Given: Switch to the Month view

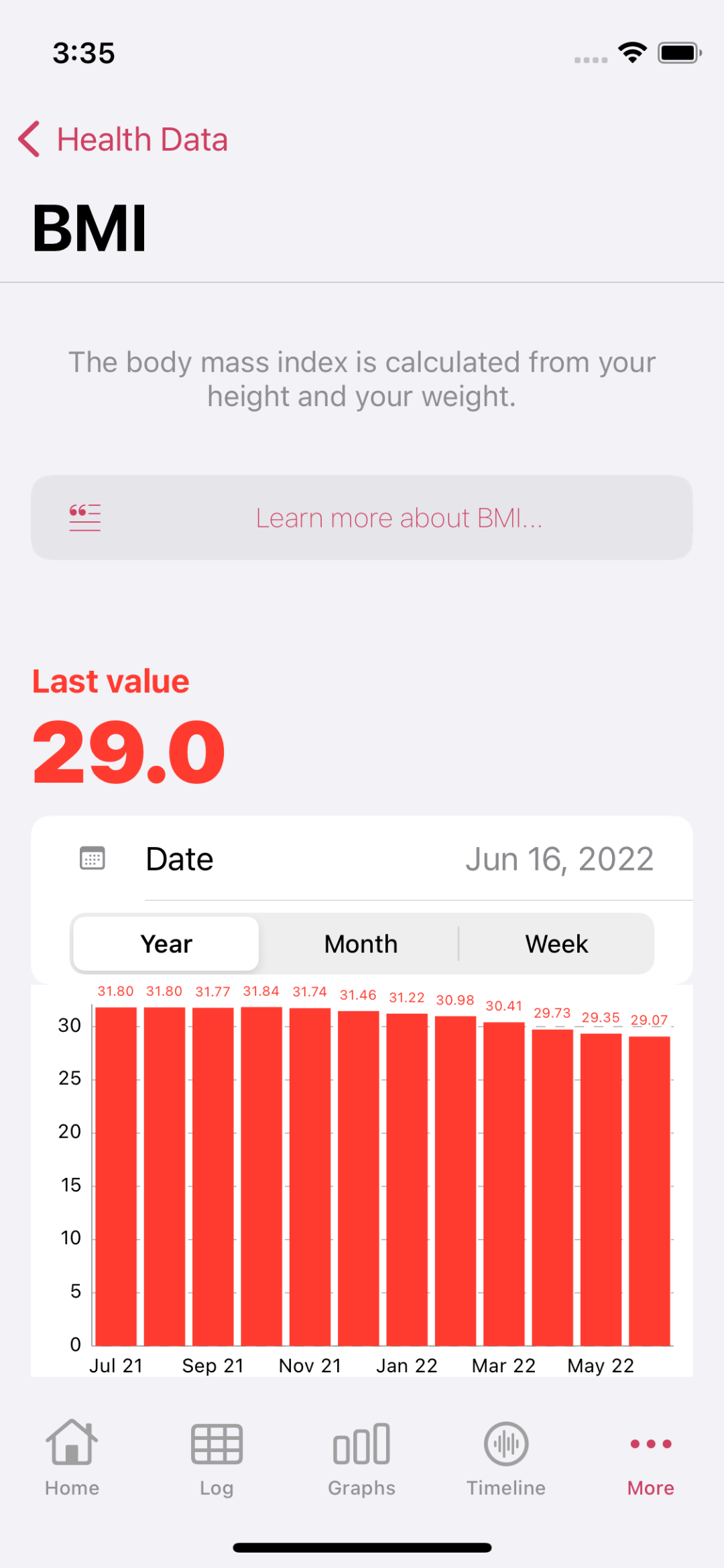Looking at the screenshot, I should 361,943.
